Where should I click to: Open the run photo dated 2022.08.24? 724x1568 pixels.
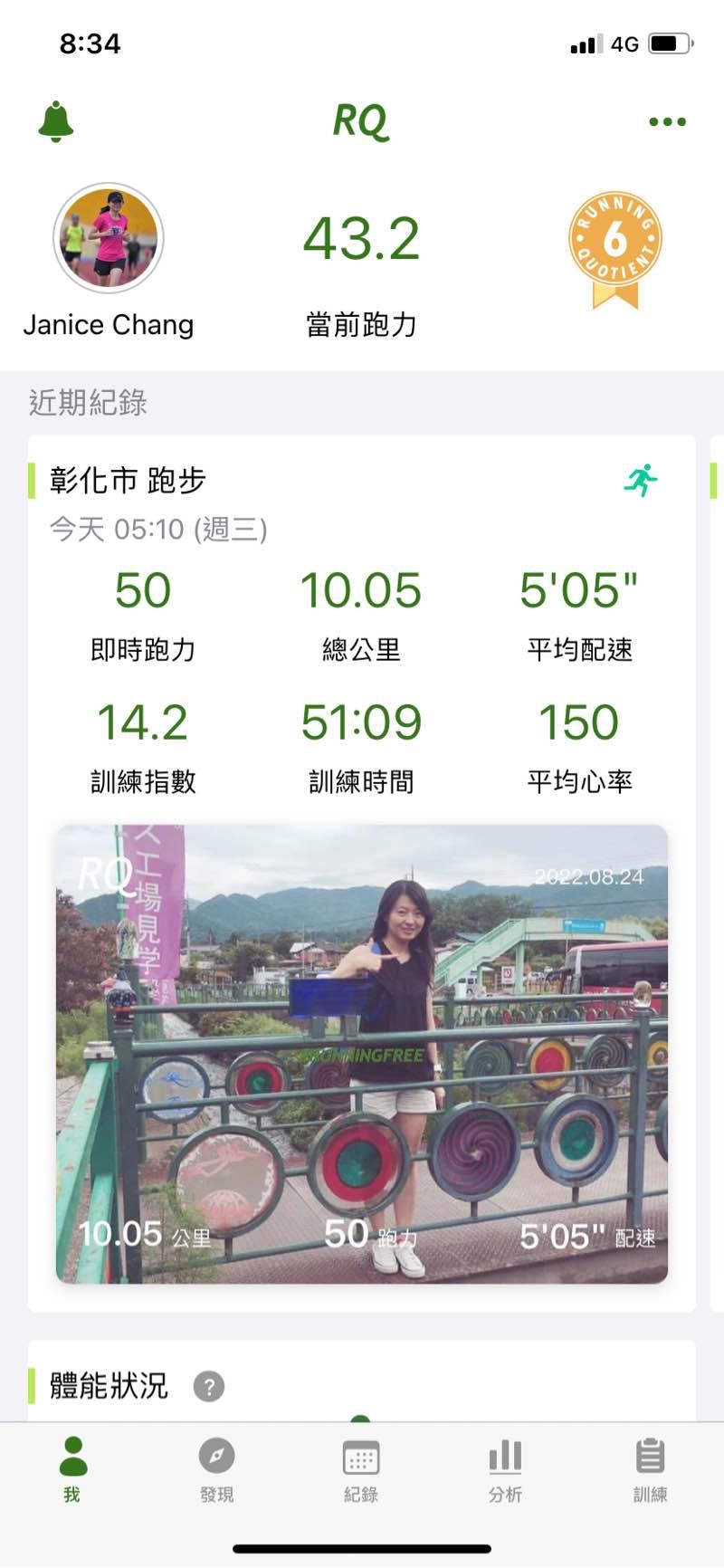pos(362,1053)
